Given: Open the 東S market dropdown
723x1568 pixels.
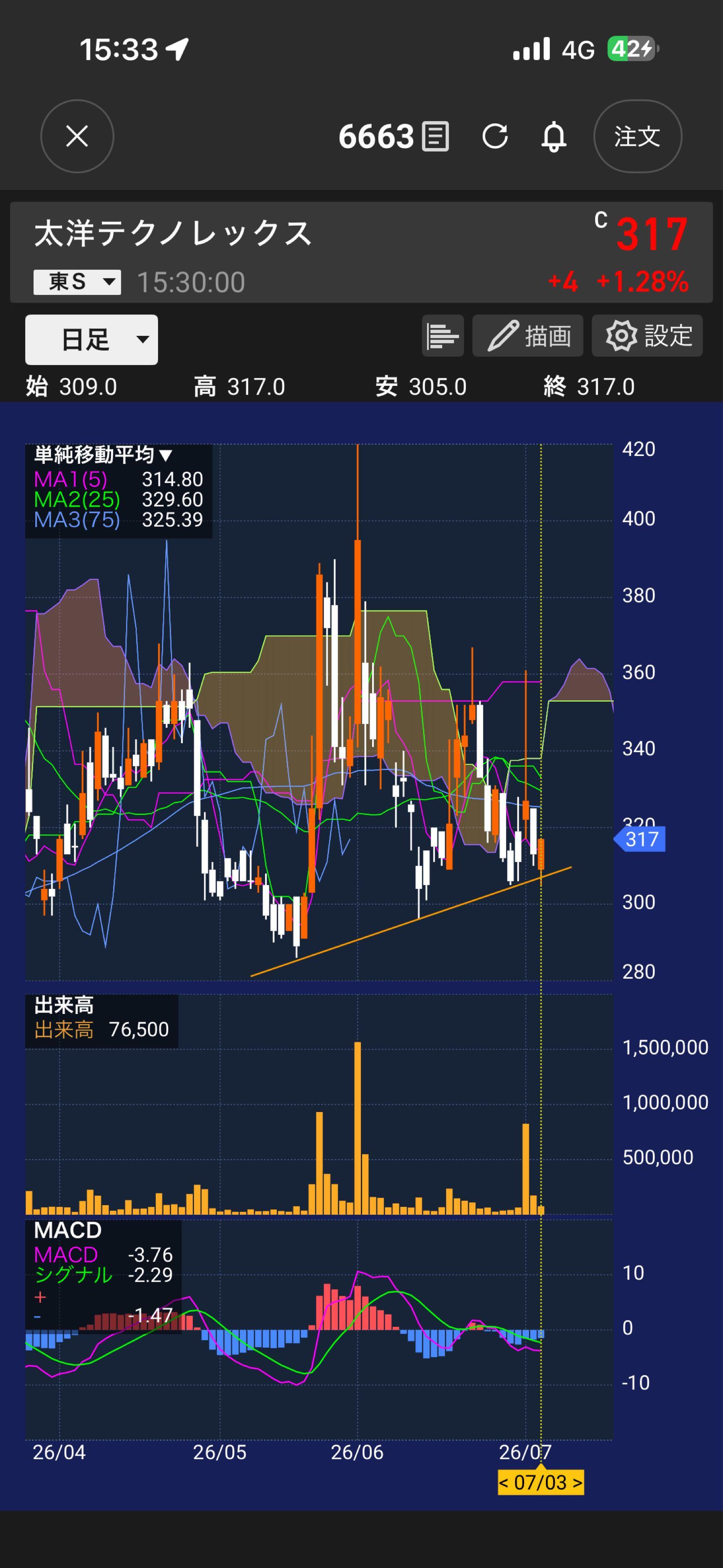Looking at the screenshot, I should pyautogui.click(x=77, y=282).
